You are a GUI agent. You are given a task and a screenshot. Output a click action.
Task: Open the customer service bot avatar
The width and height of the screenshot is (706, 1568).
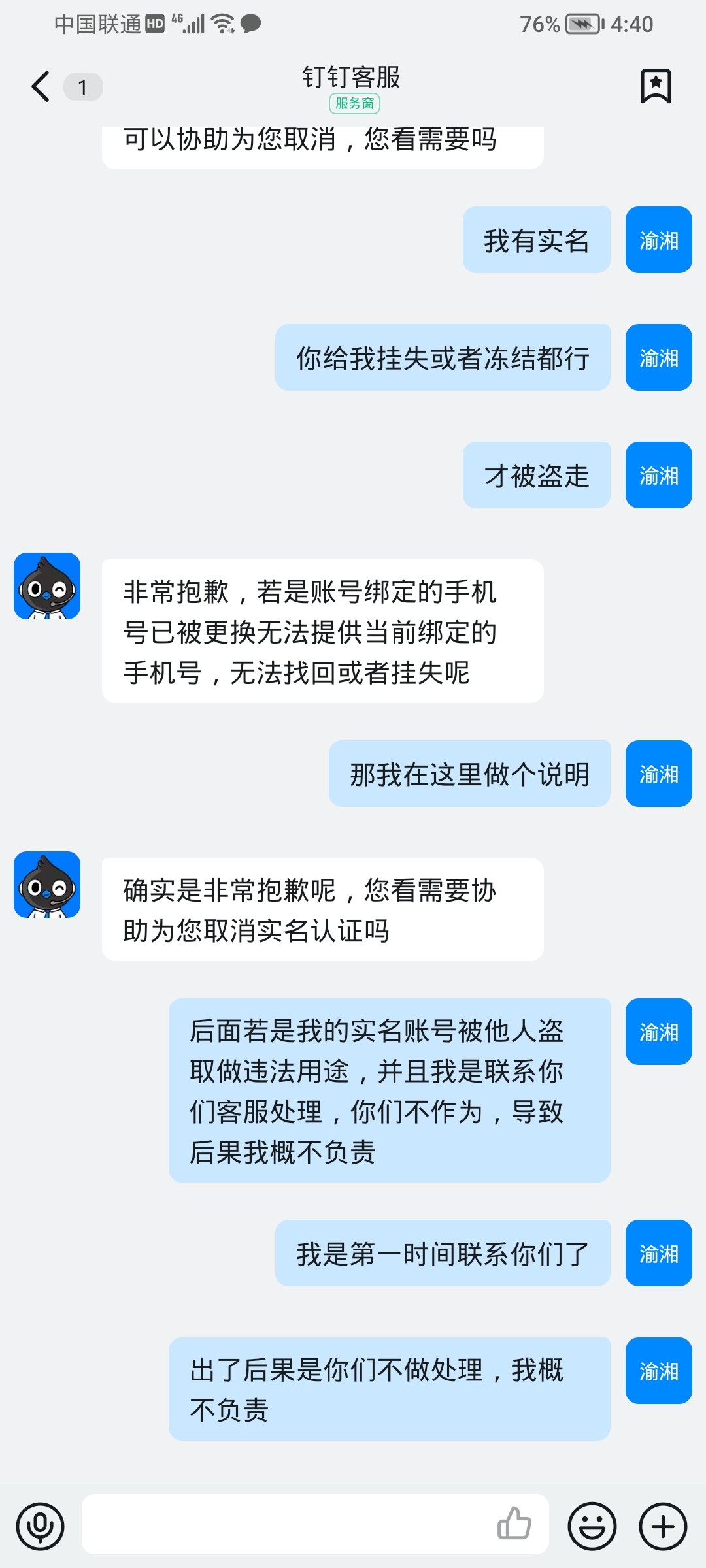[x=47, y=586]
